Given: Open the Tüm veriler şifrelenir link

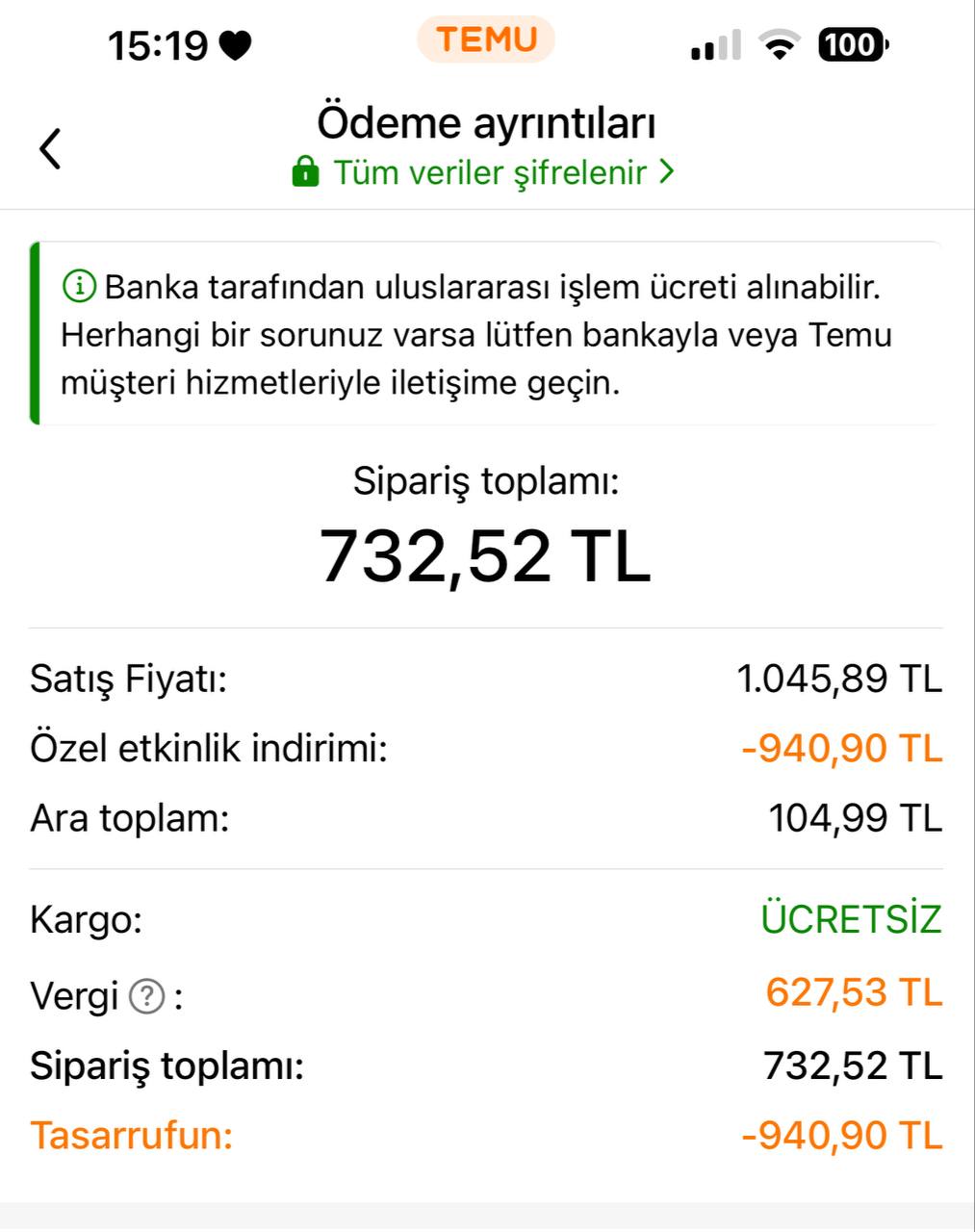Looking at the screenshot, I should pos(485,173).
